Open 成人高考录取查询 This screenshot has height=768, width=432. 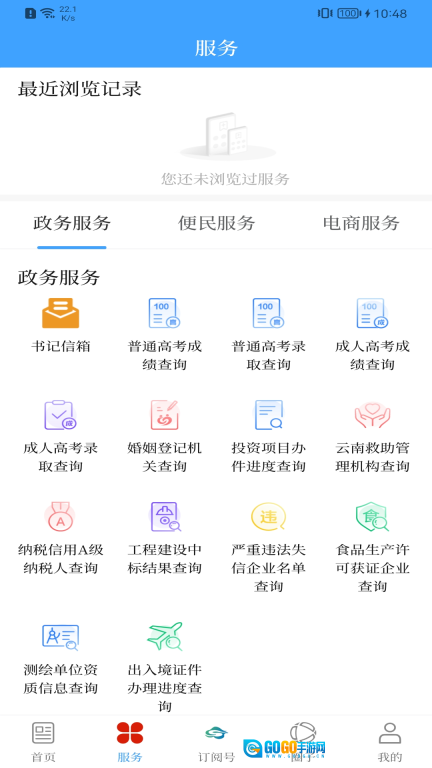(x=61, y=436)
